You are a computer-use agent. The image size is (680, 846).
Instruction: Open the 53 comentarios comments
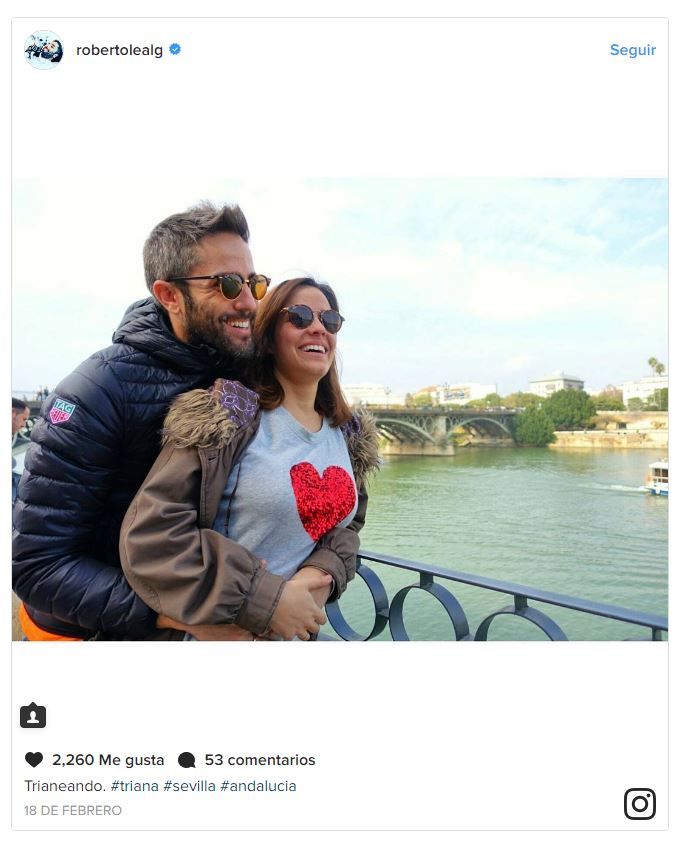[258, 760]
